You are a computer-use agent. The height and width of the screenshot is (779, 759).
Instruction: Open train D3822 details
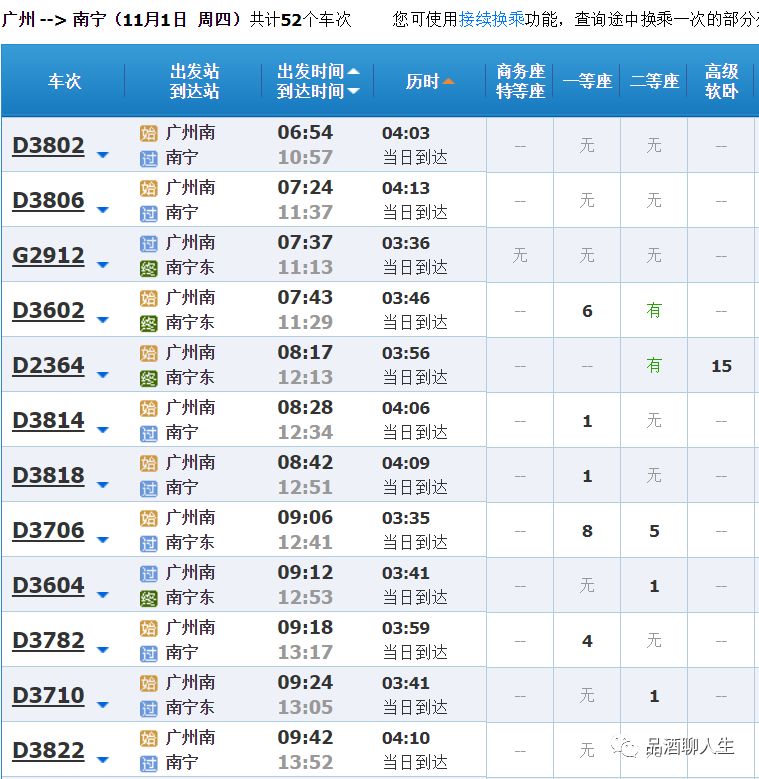[x=48, y=751]
